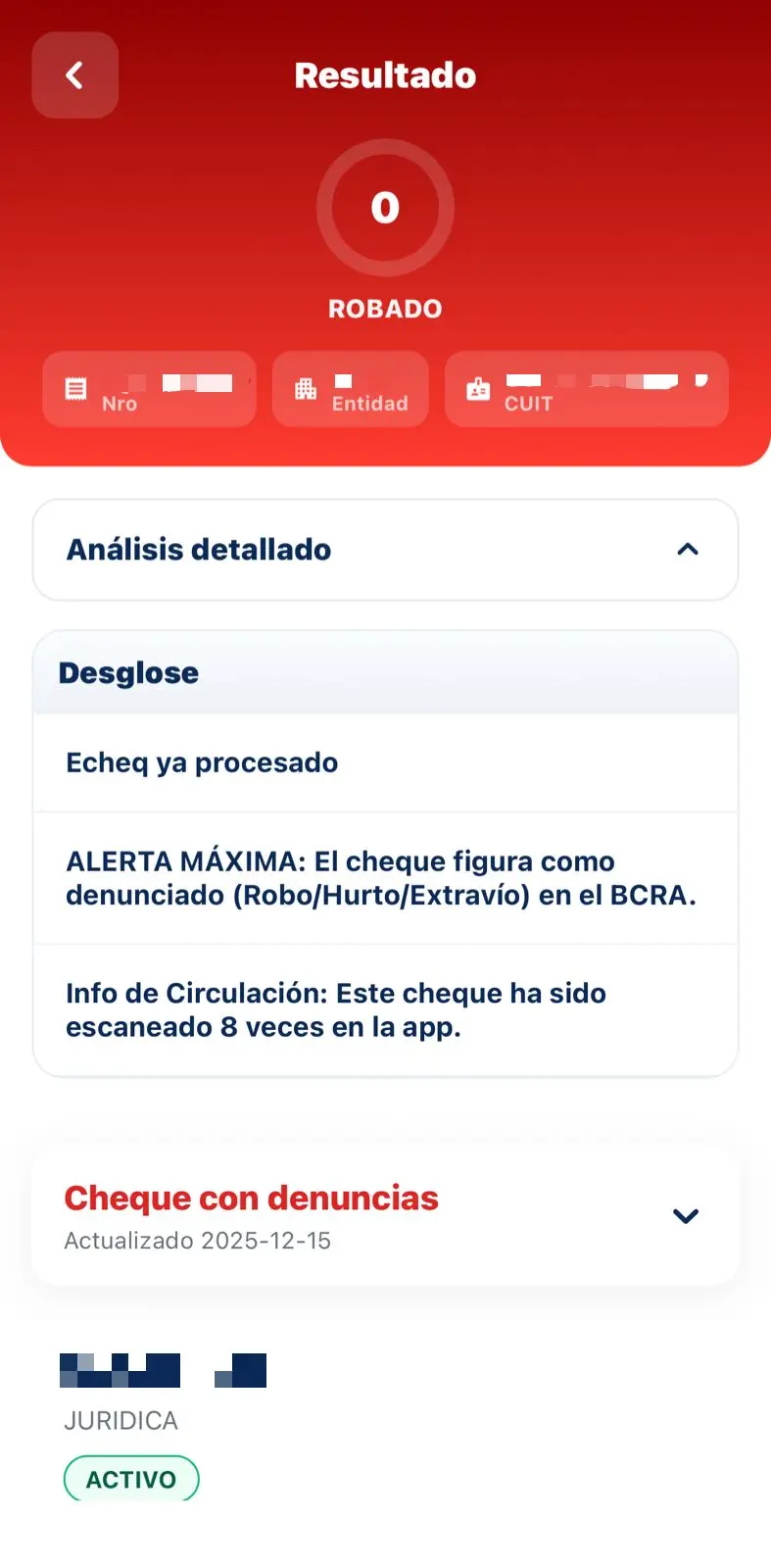Click the Cheque con denuncias title

(251, 1198)
